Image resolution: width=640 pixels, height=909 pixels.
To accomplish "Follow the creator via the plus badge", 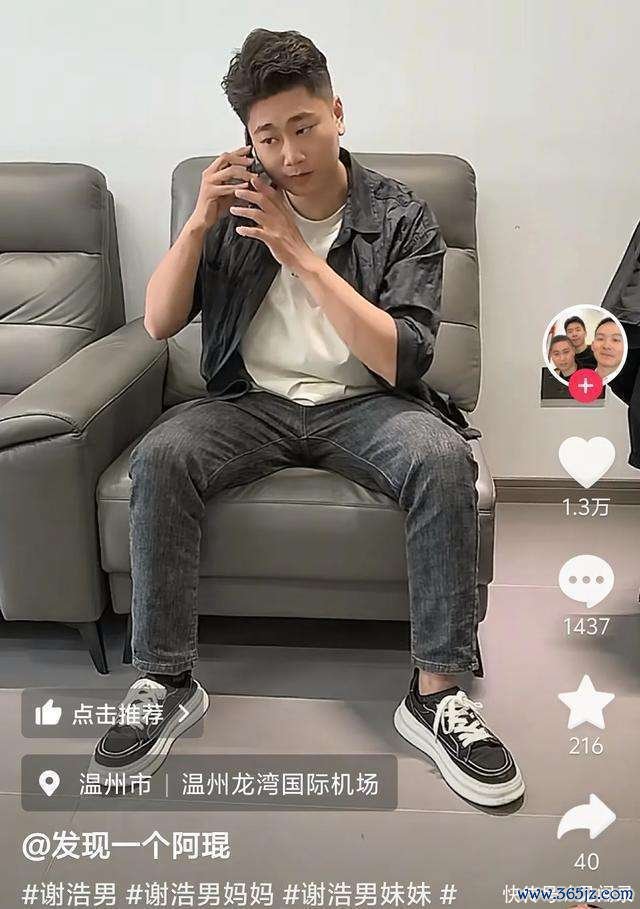I will pos(586,385).
